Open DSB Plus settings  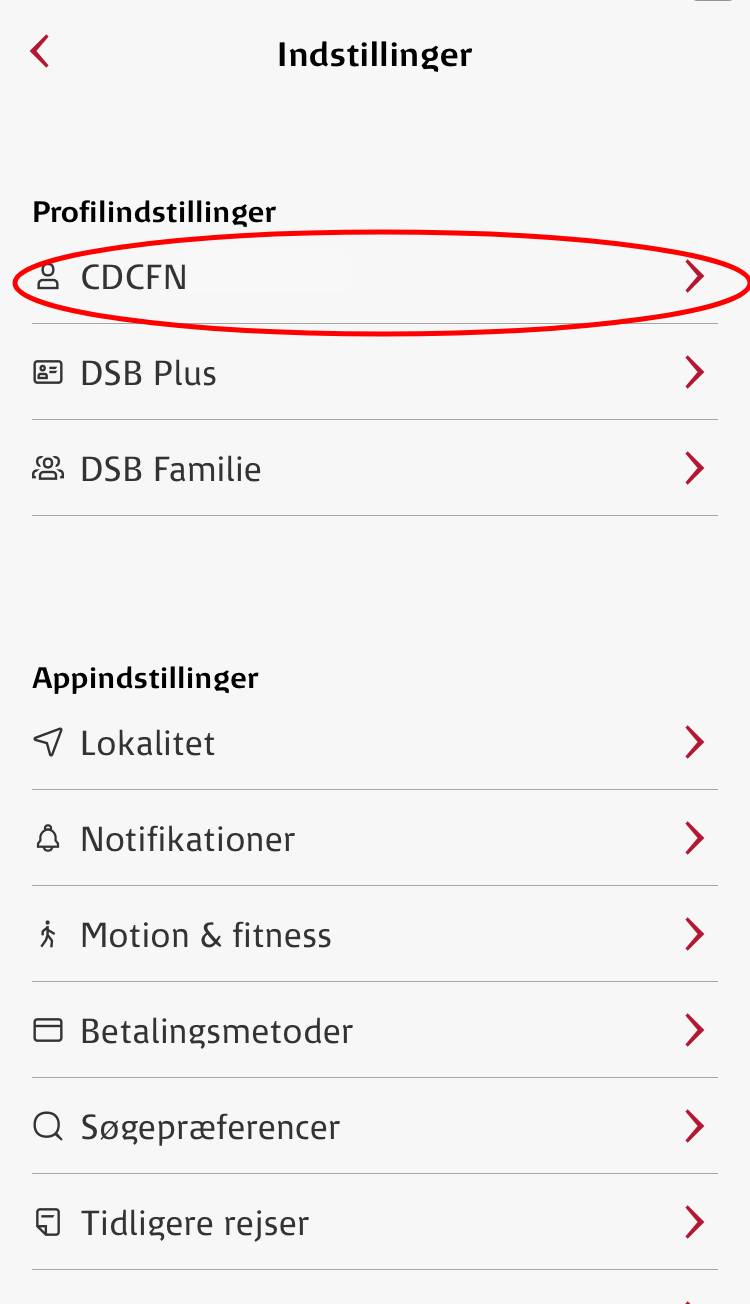374,373
